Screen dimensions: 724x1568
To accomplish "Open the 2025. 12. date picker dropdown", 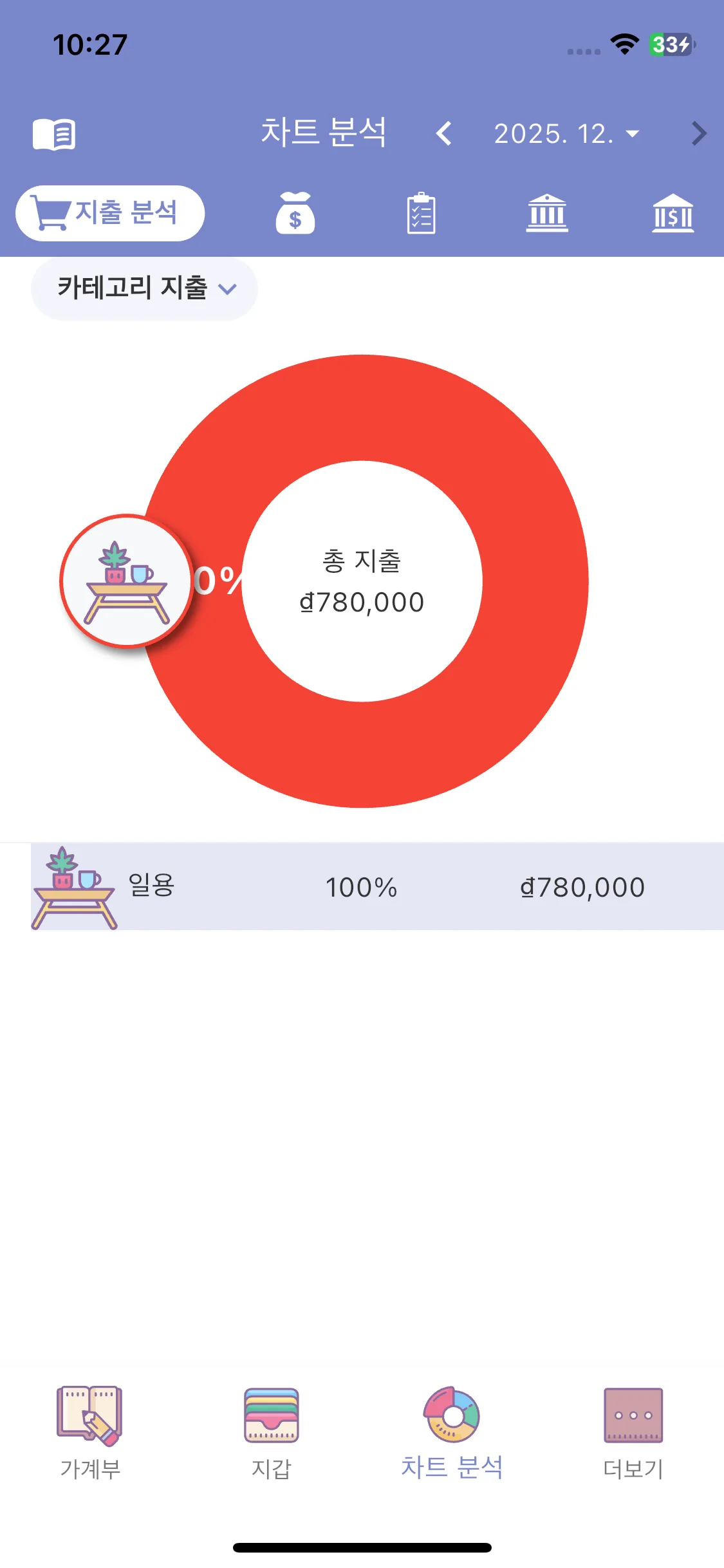I will click(566, 133).
